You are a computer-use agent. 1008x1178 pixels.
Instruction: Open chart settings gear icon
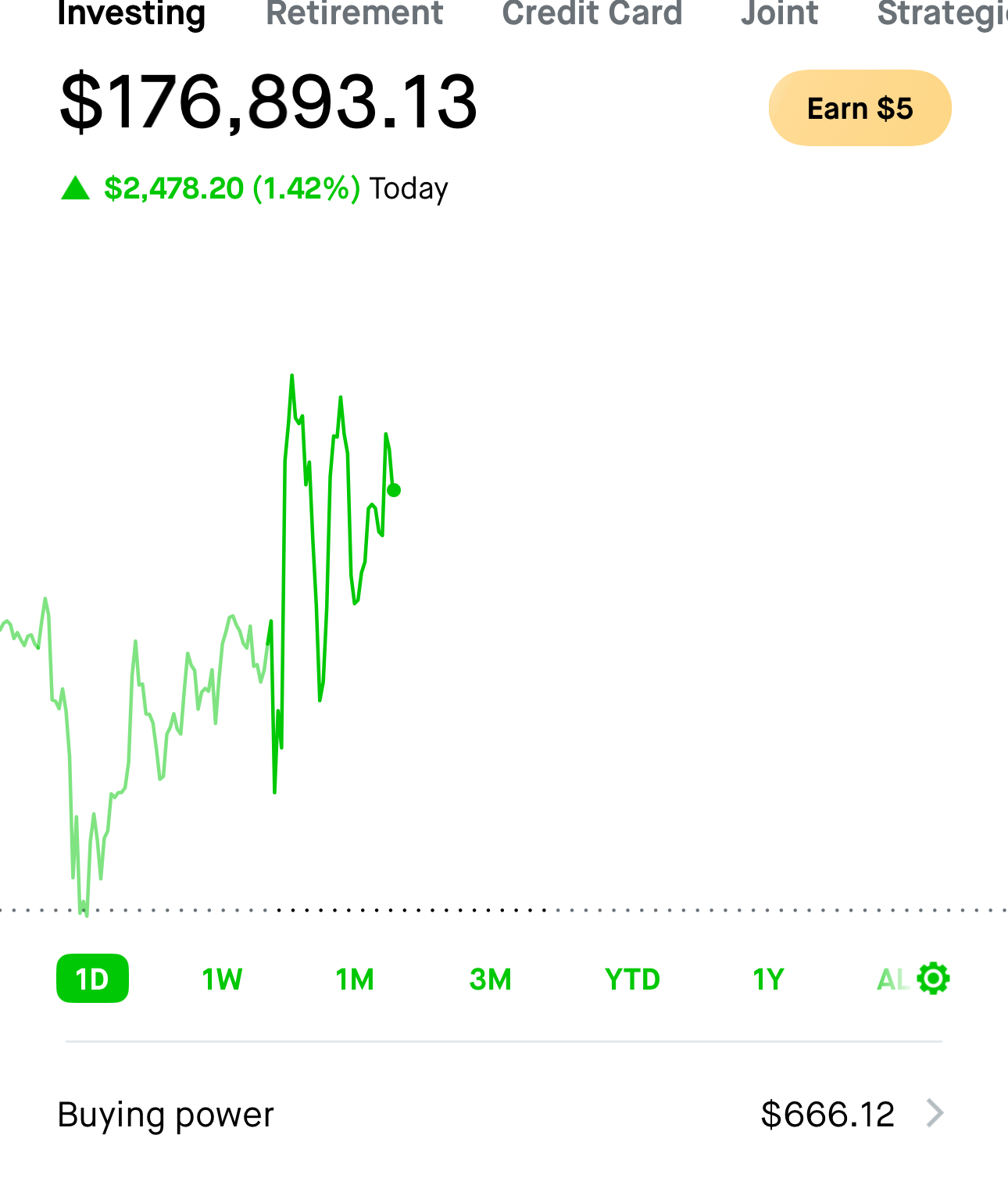coord(933,978)
